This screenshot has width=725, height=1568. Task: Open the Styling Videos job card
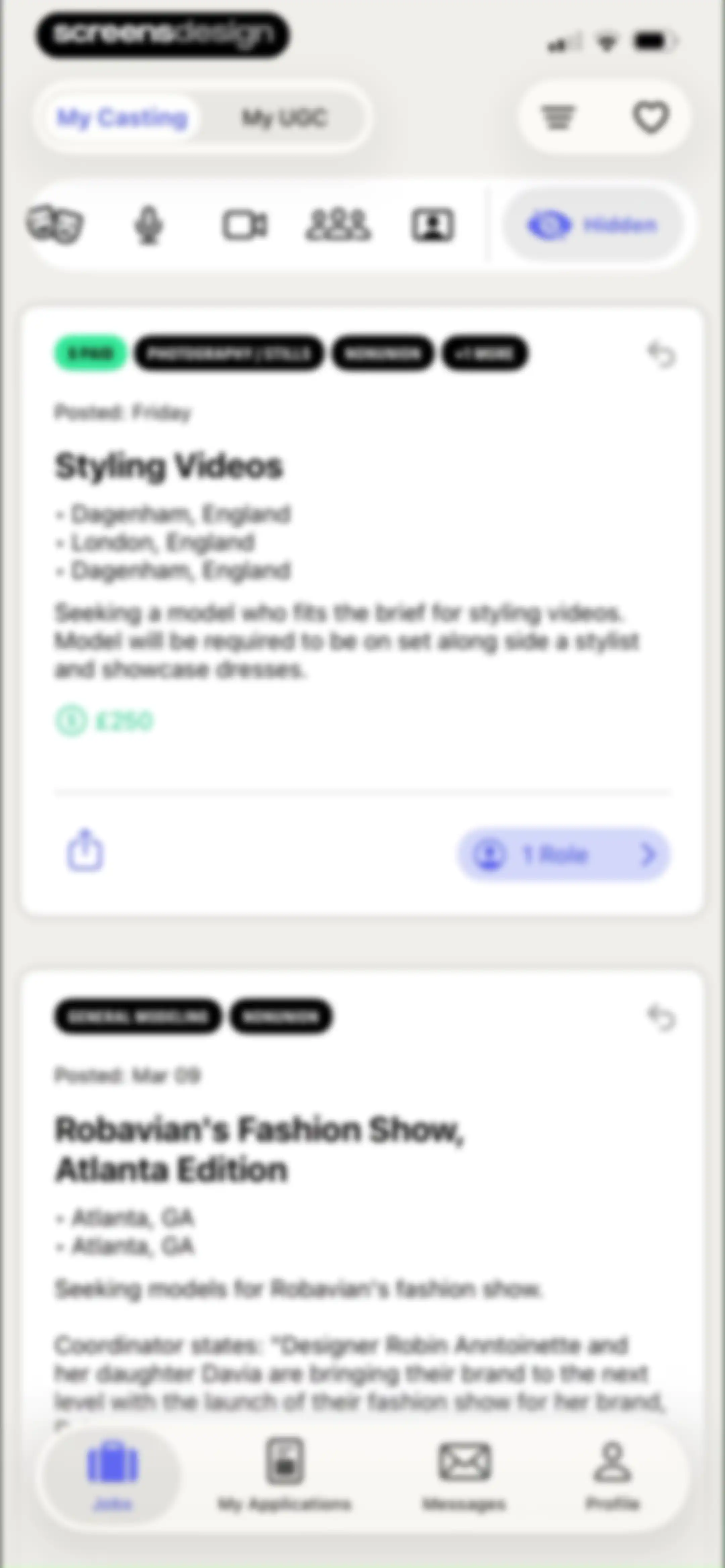362,611
